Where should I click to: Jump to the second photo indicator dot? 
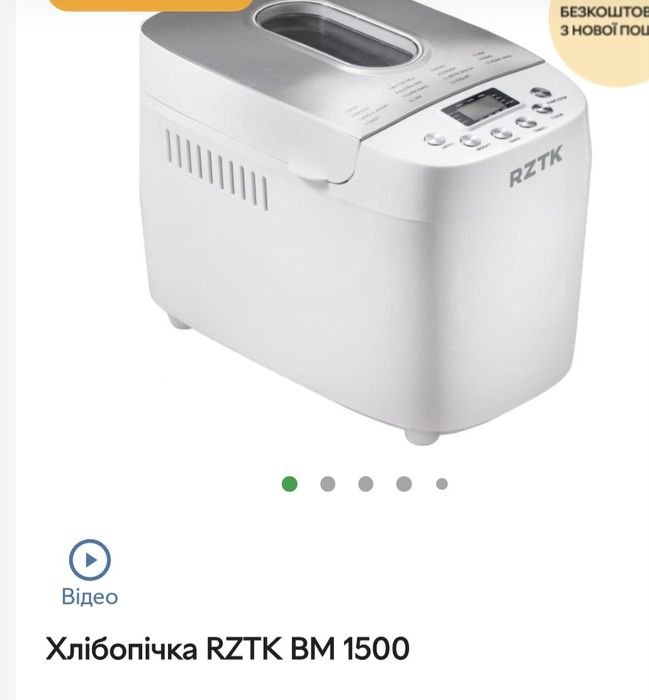[x=328, y=484]
